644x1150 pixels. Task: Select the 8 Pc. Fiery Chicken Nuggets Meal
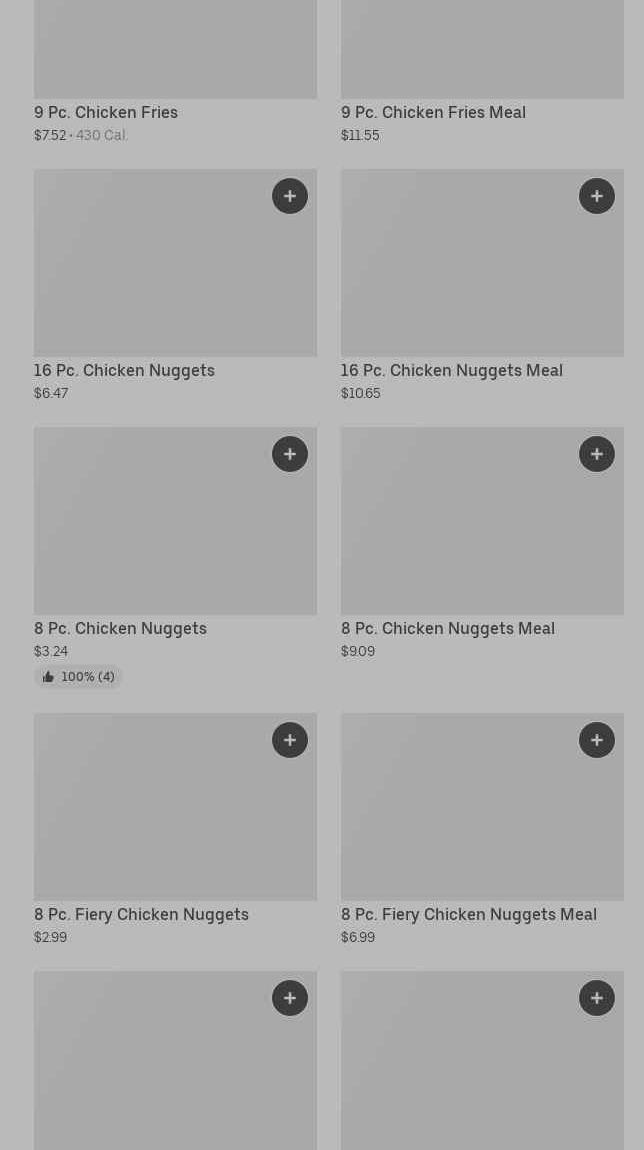(x=469, y=914)
